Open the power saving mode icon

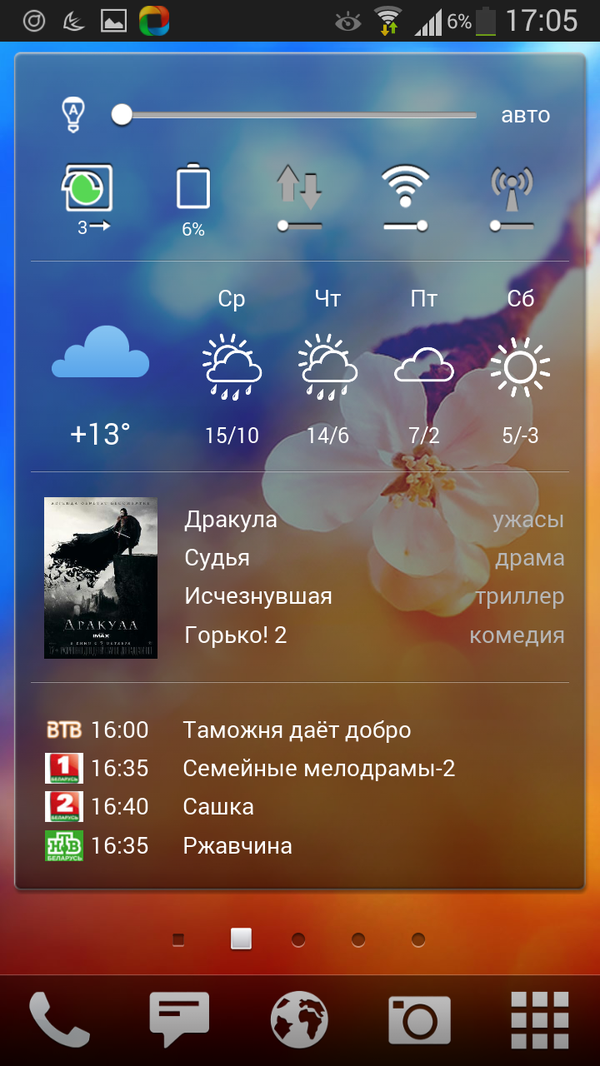coord(89,198)
